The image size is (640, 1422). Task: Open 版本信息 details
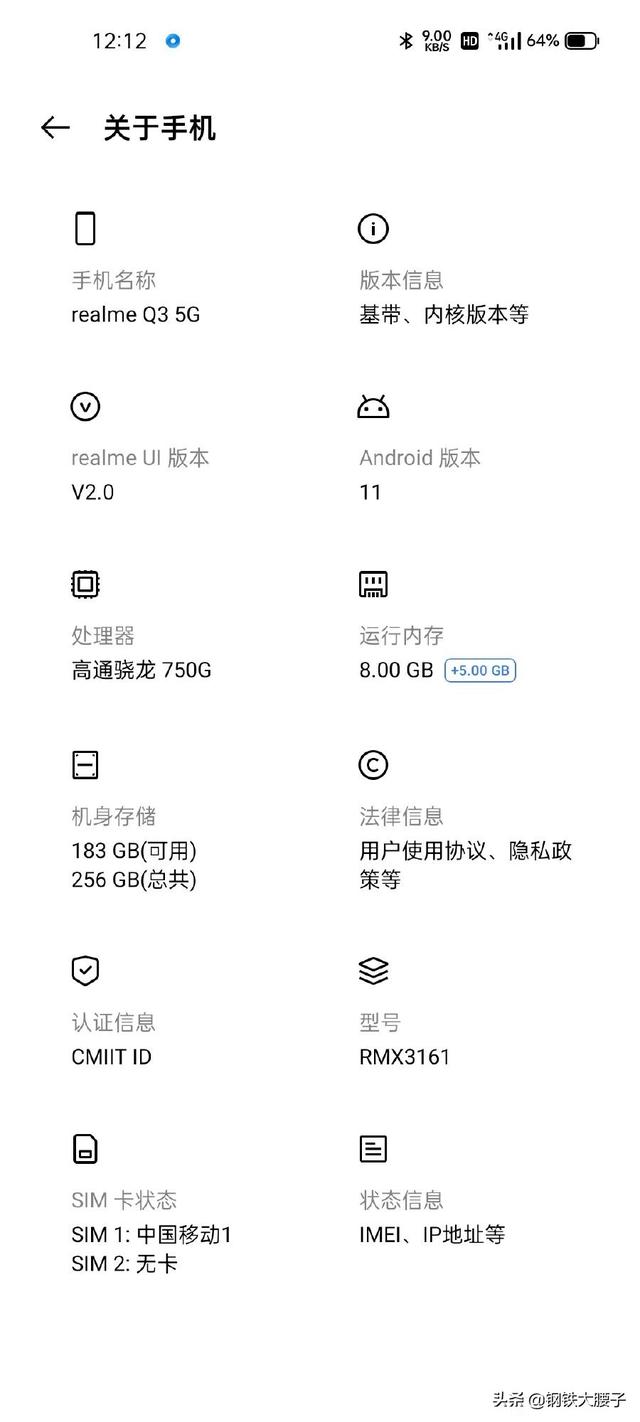[x=443, y=298]
